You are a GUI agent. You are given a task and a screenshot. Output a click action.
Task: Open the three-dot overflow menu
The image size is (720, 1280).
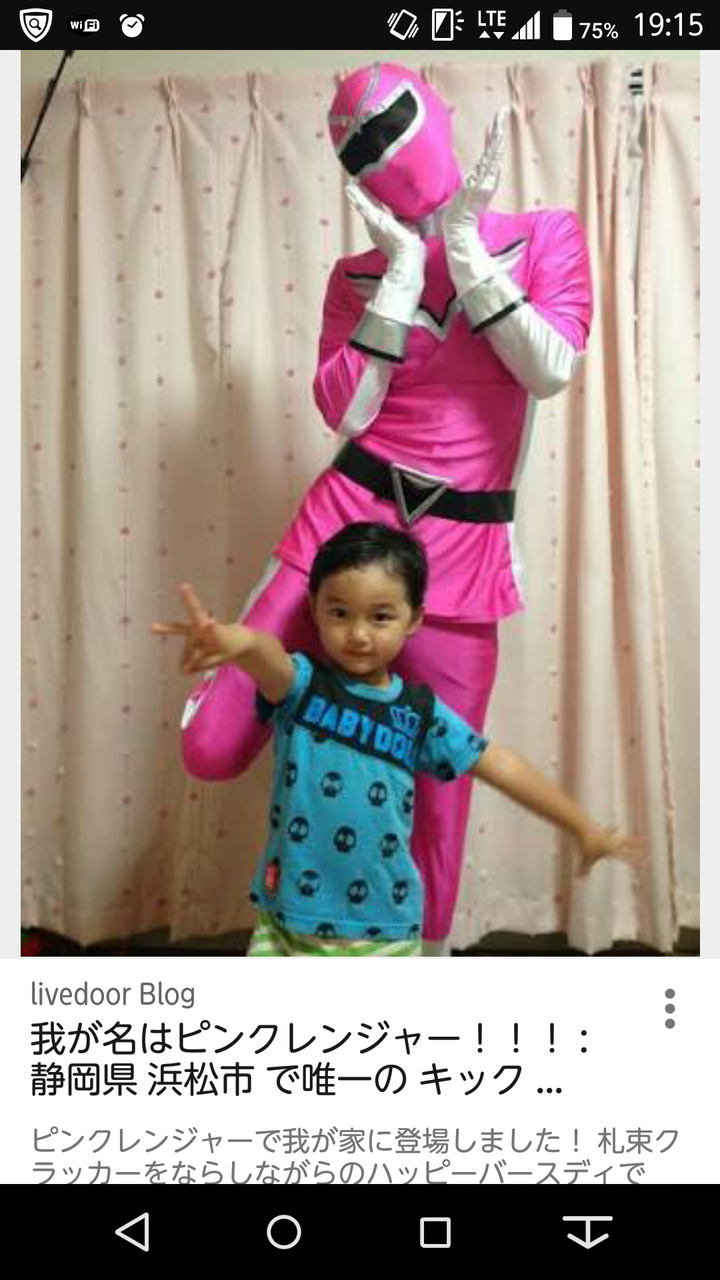(669, 1008)
